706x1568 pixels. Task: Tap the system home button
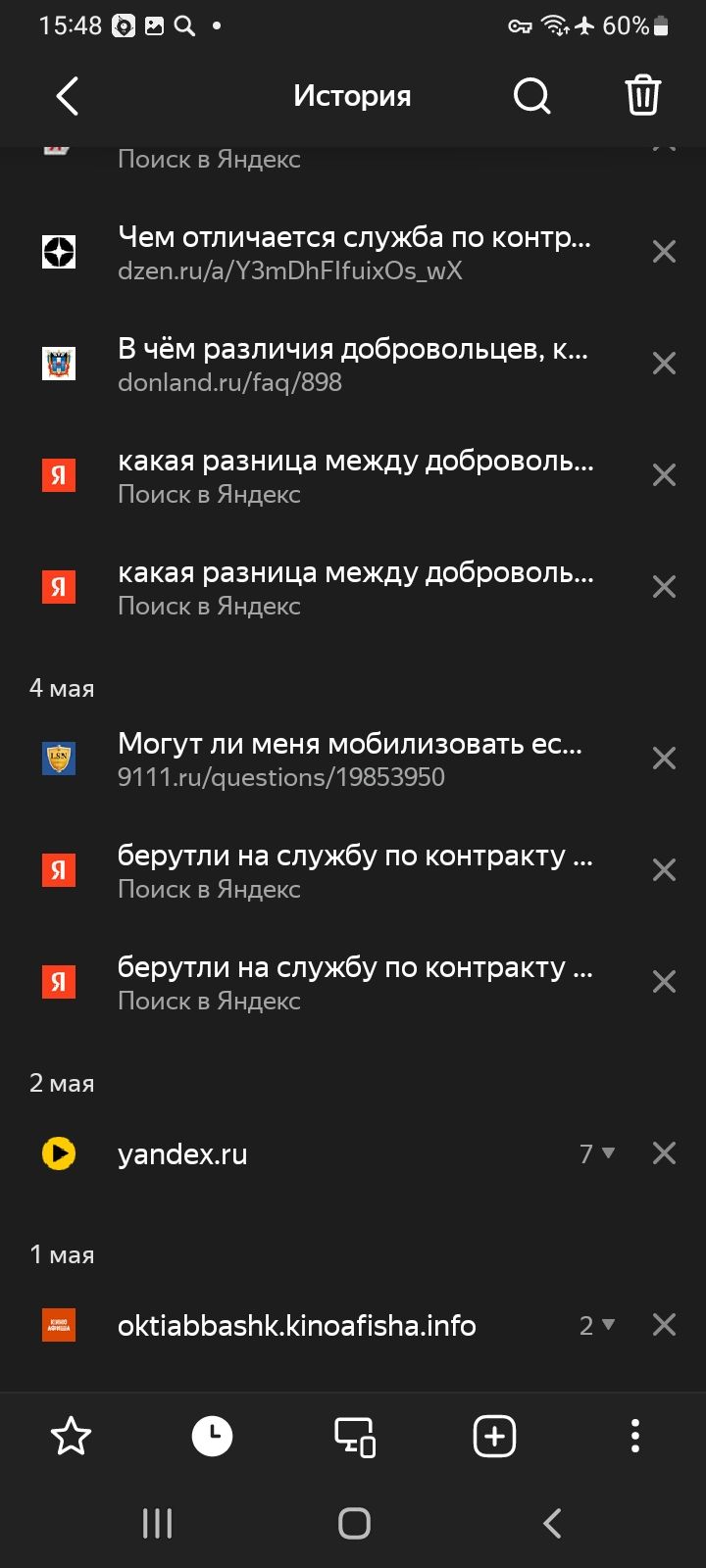(354, 1523)
